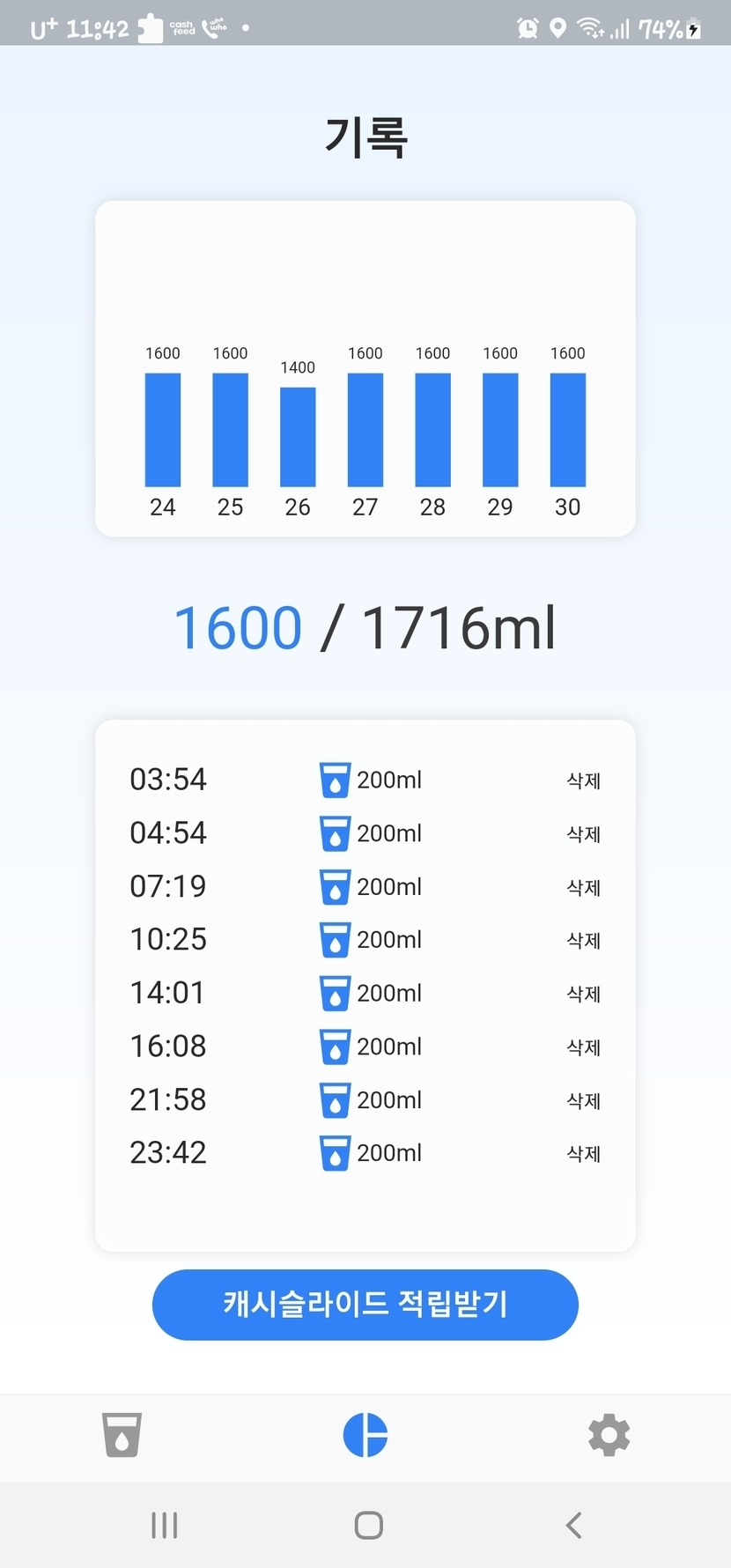This screenshot has height=1568, width=731.
Task: Remove the 16:08 200ml entry
Action: [583, 1047]
